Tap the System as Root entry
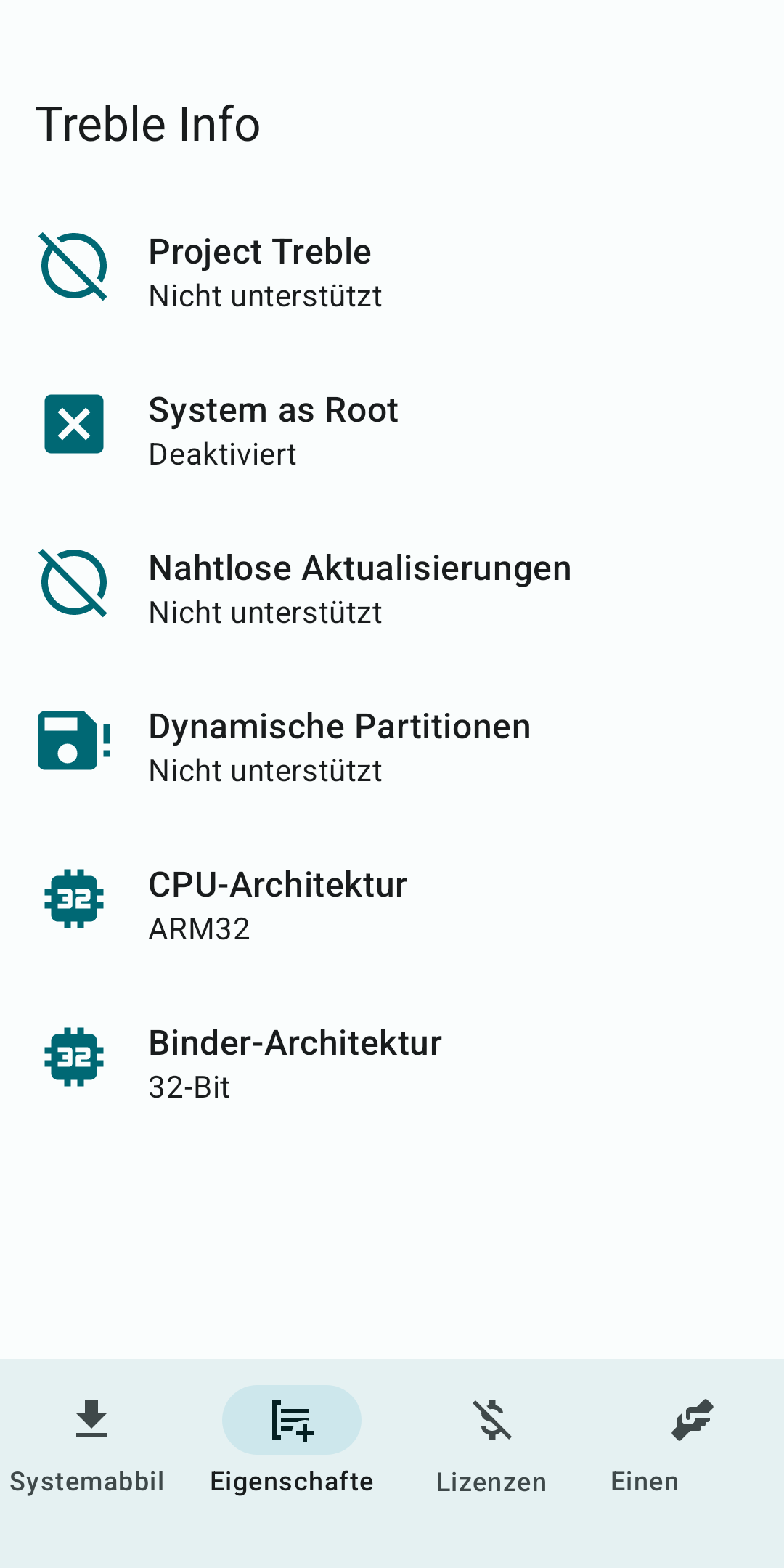The width and height of the screenshot is (784, 1568). [392, 430]
